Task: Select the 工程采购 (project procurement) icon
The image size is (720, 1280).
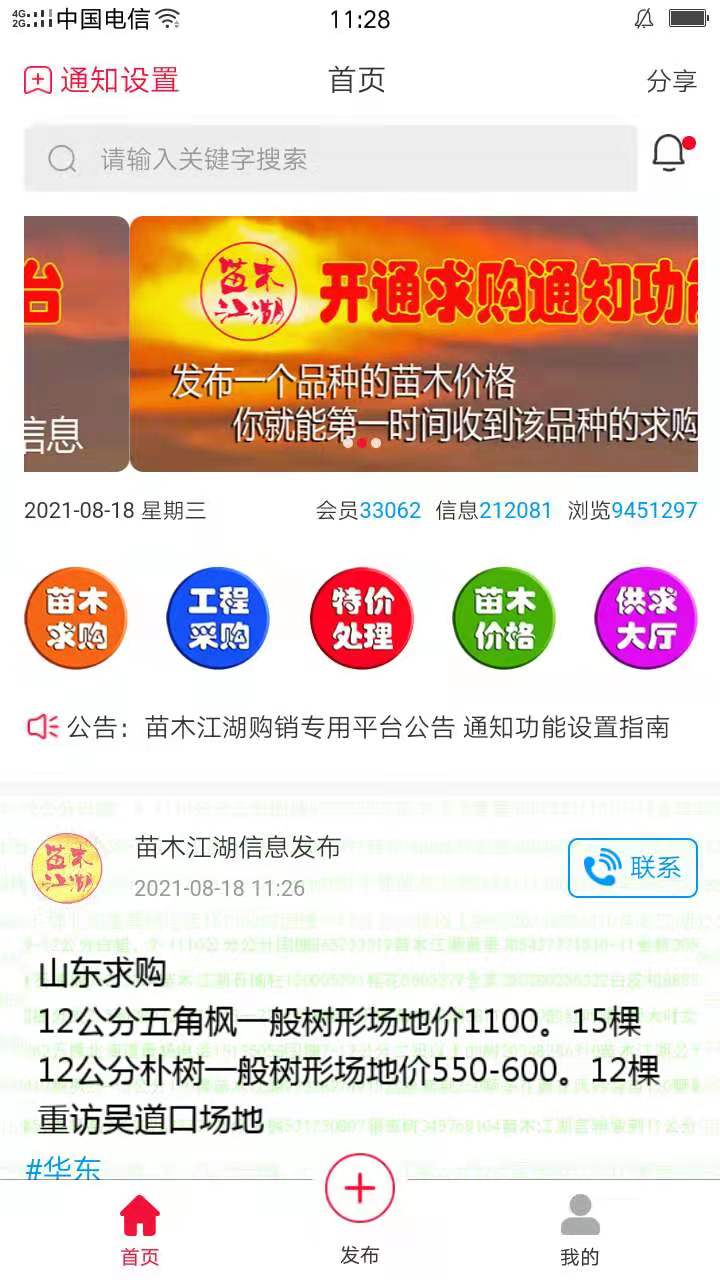Action: (218, 618)
